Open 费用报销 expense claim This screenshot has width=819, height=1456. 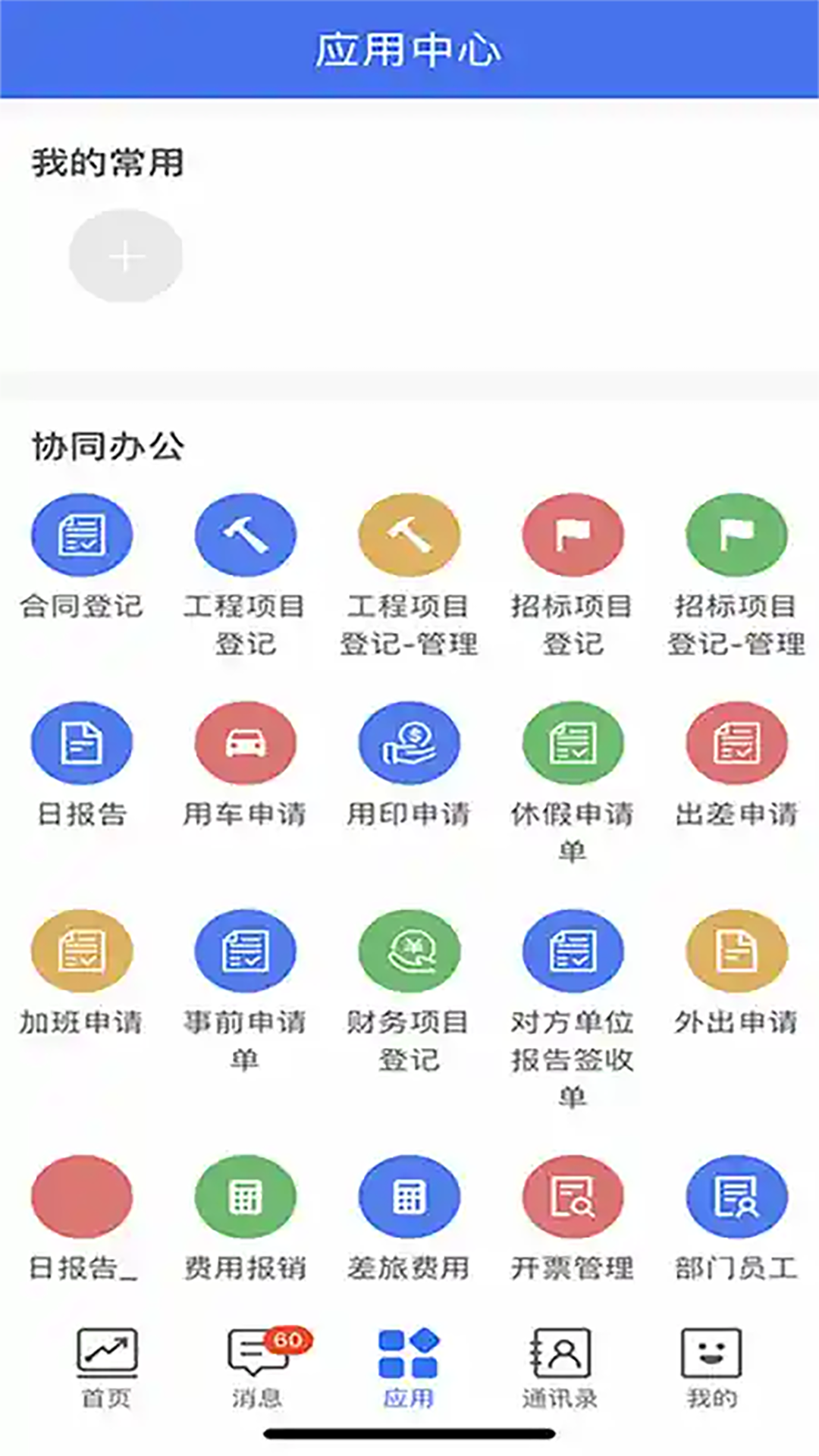tap(245, 1197)
